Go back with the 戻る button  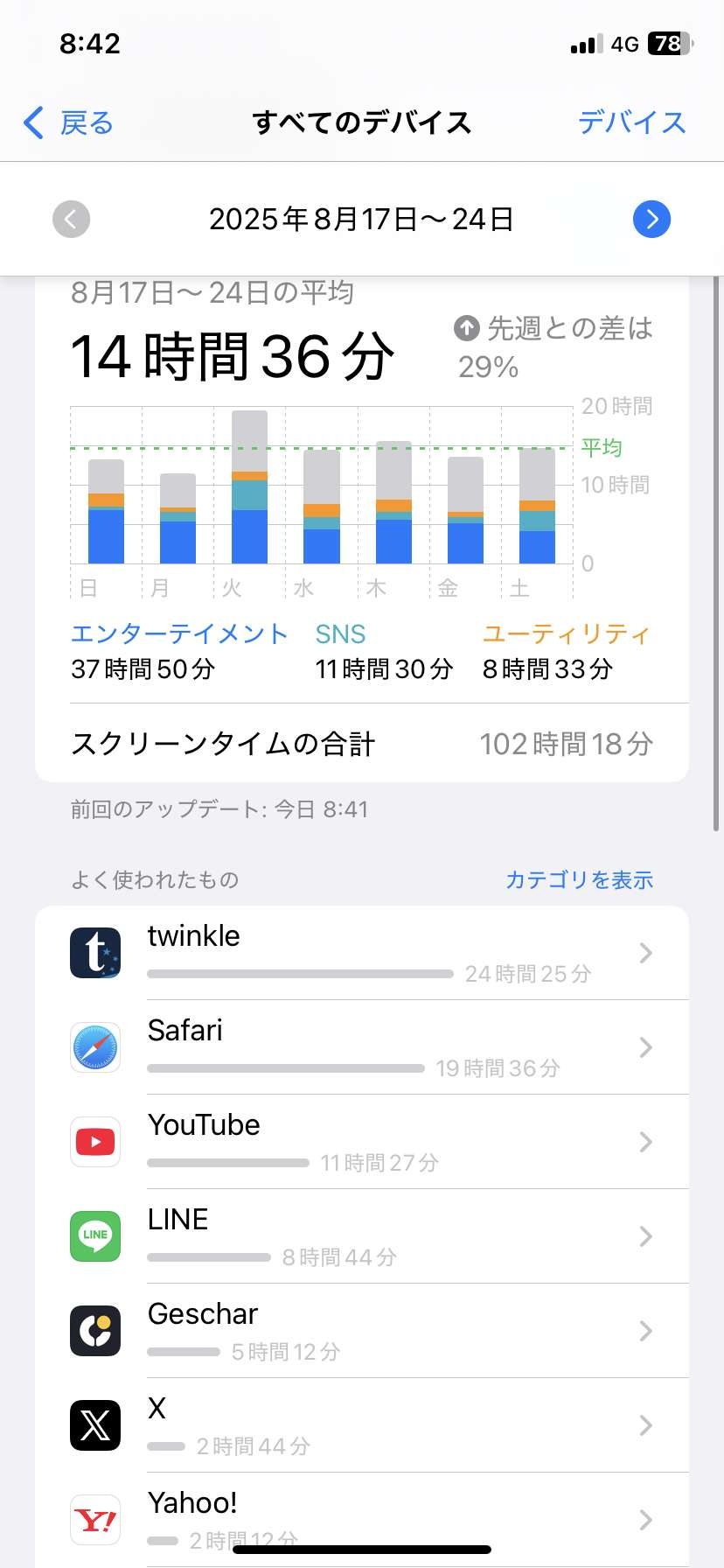point(70,123)
